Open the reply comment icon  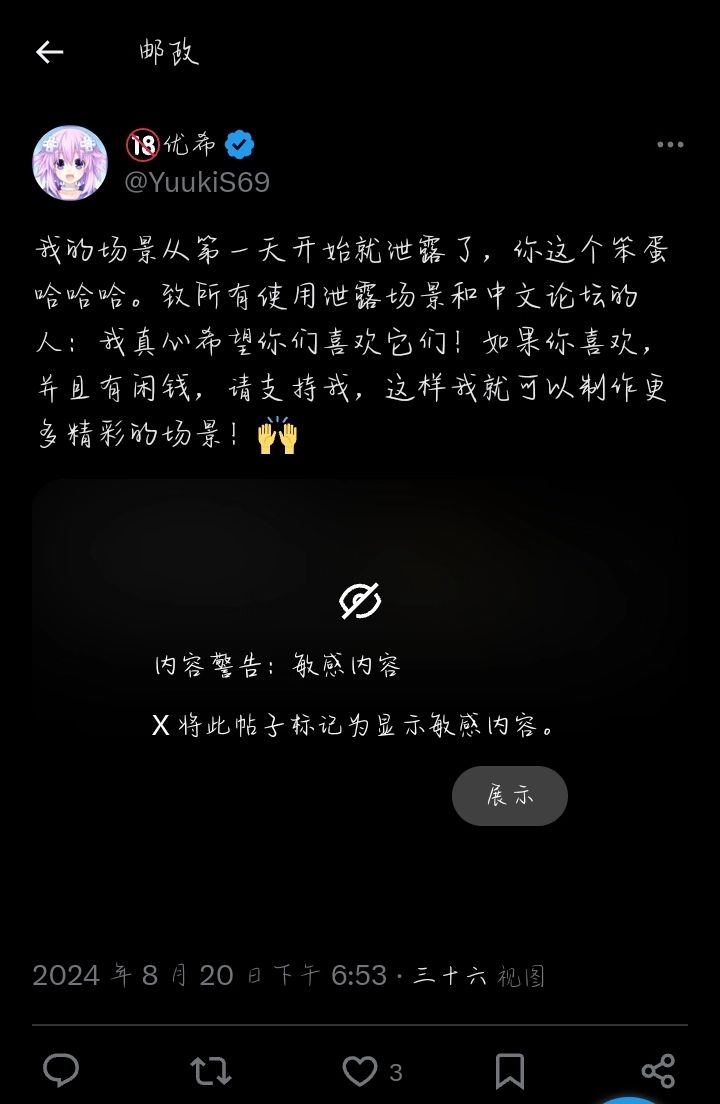pyautogui.click(x=62, y=1071)
